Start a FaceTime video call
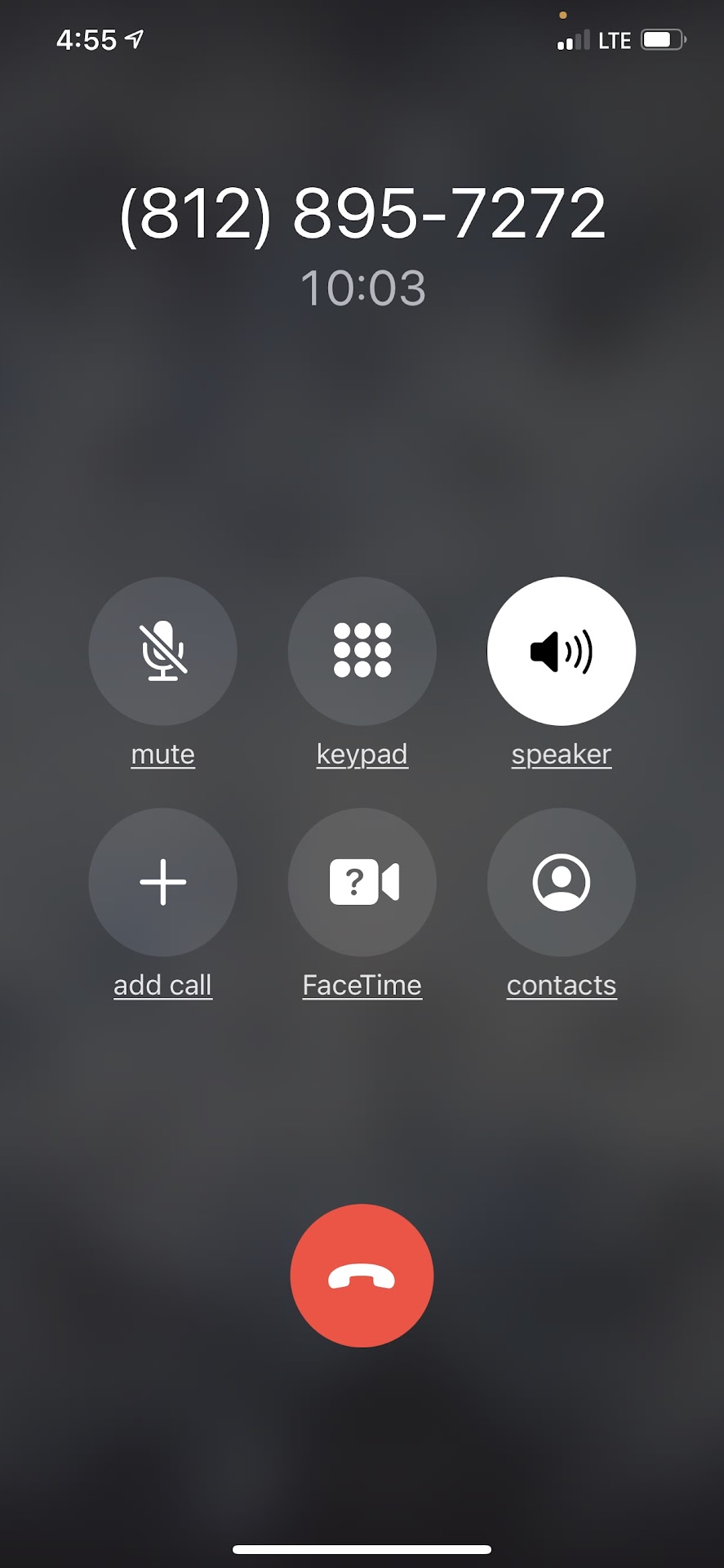This screenshot has height=1568, width=724. [362, 882]
